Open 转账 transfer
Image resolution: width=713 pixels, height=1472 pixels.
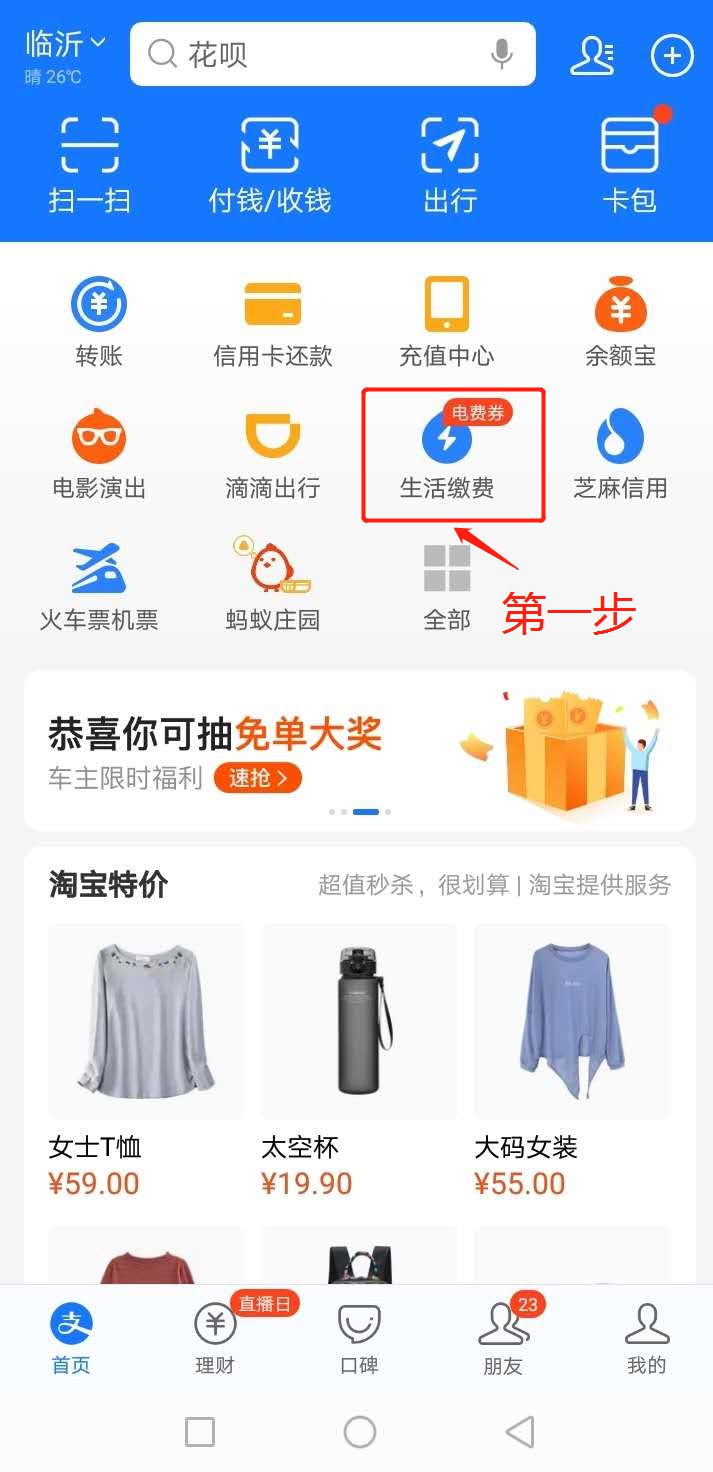click(99, 322)
